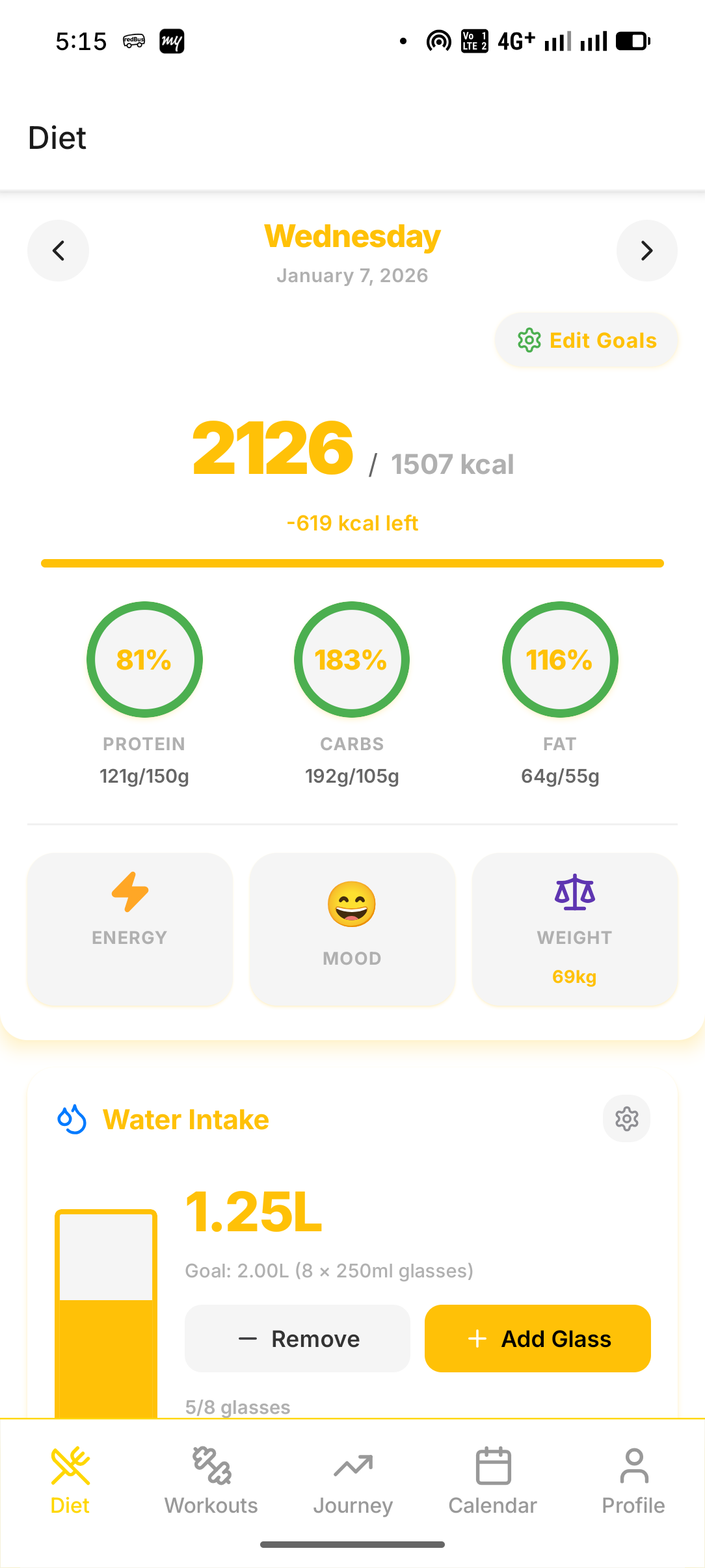The width and height of the screenshot is (705, 1568).
Task: Advance to next day with right chevron
Action: (x=646, y=250)
